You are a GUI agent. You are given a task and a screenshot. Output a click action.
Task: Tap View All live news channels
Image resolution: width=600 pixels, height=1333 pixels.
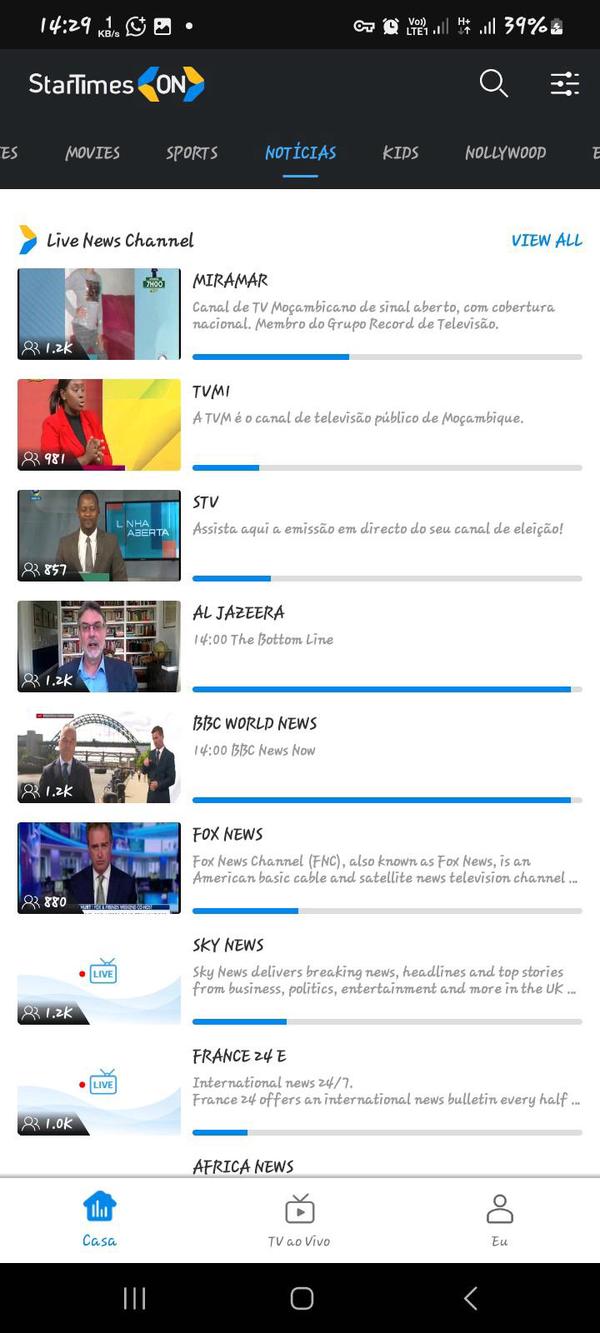click(546, 240)
